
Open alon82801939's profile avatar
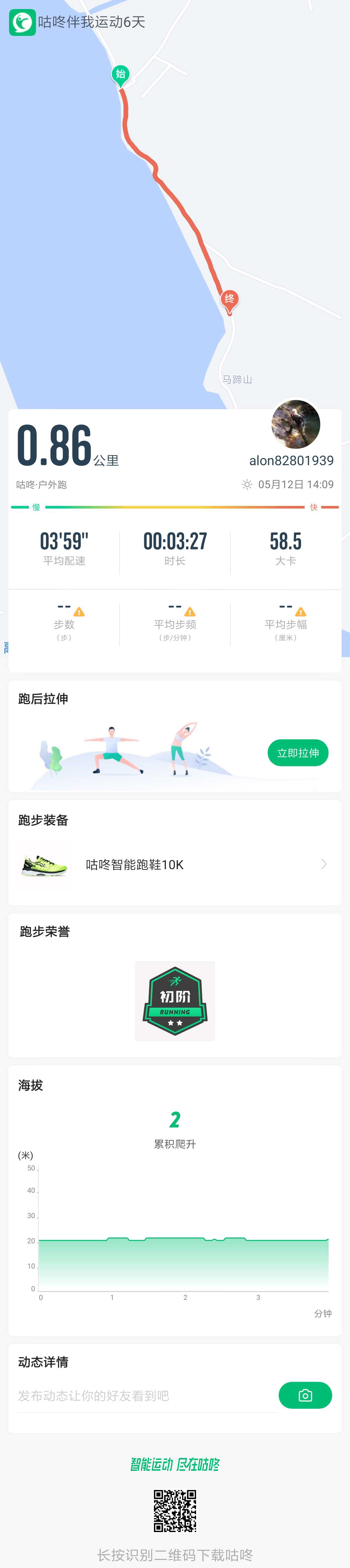click(296, 424)
